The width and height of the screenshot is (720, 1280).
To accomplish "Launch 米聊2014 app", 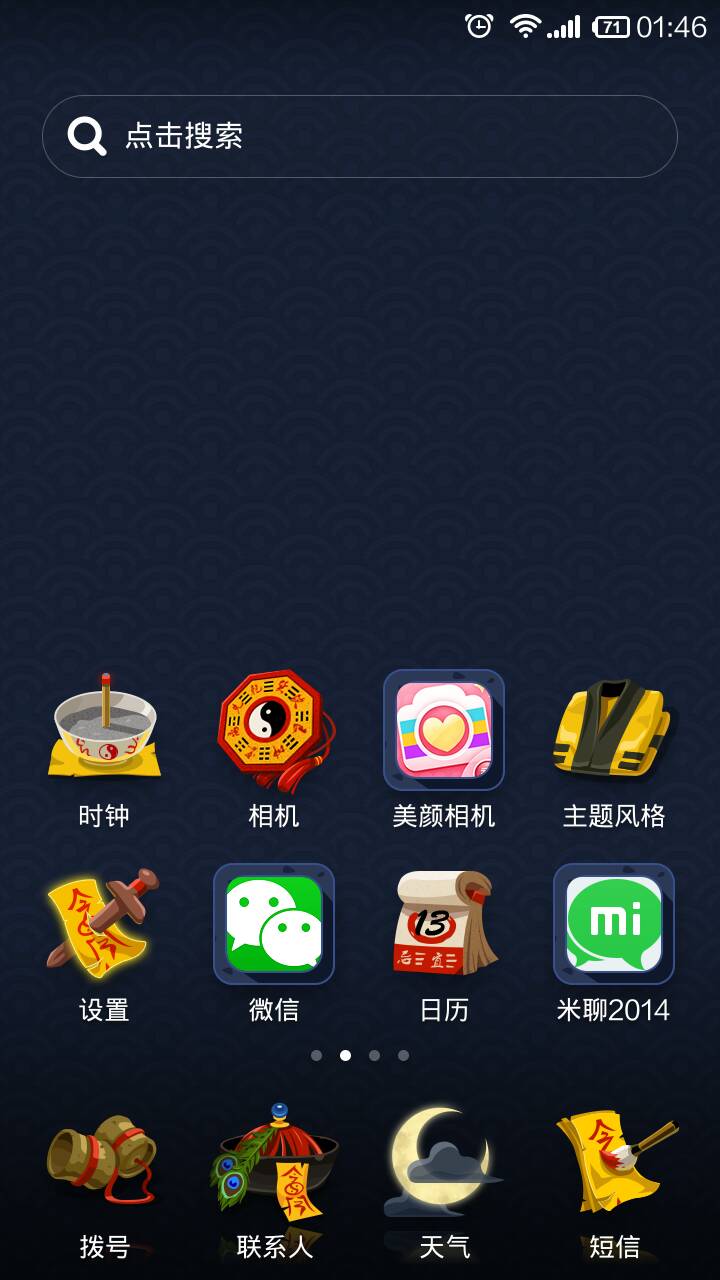I will [613, 925].
